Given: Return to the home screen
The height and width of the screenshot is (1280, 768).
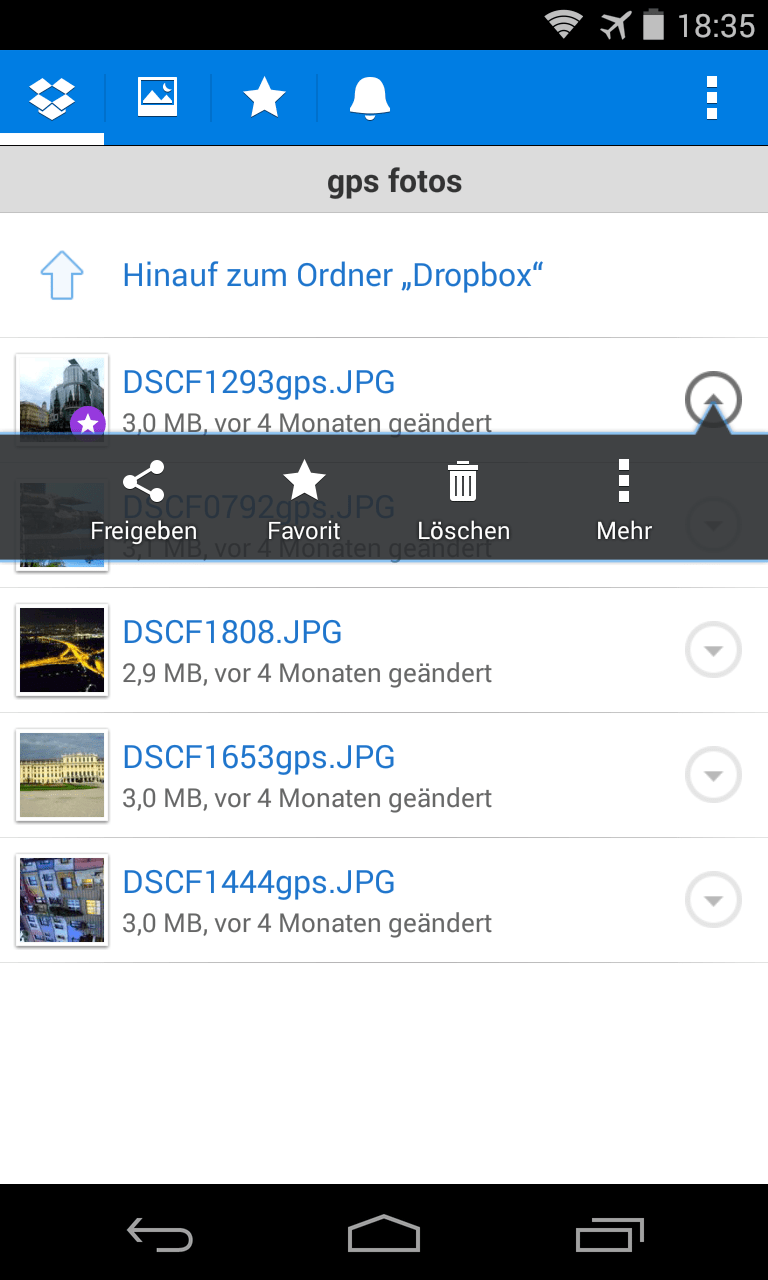Looking at the screenshot, I should pyautogui.click(x=384, y=1235).
